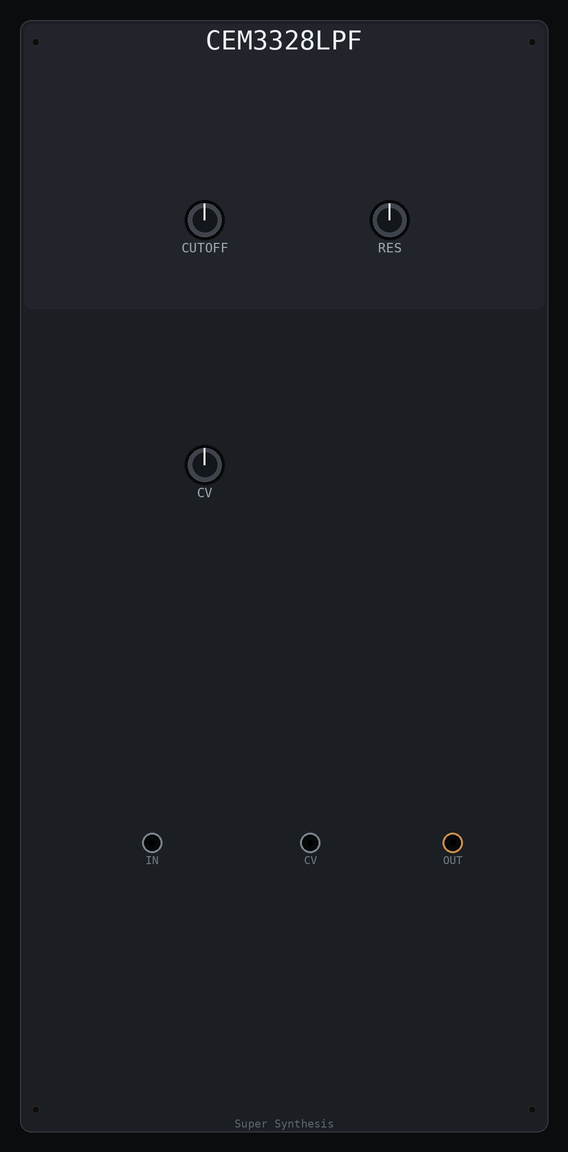Tap the CV attenuator knob
This screenshot has width=568, height=1152.
click(204, 465)
